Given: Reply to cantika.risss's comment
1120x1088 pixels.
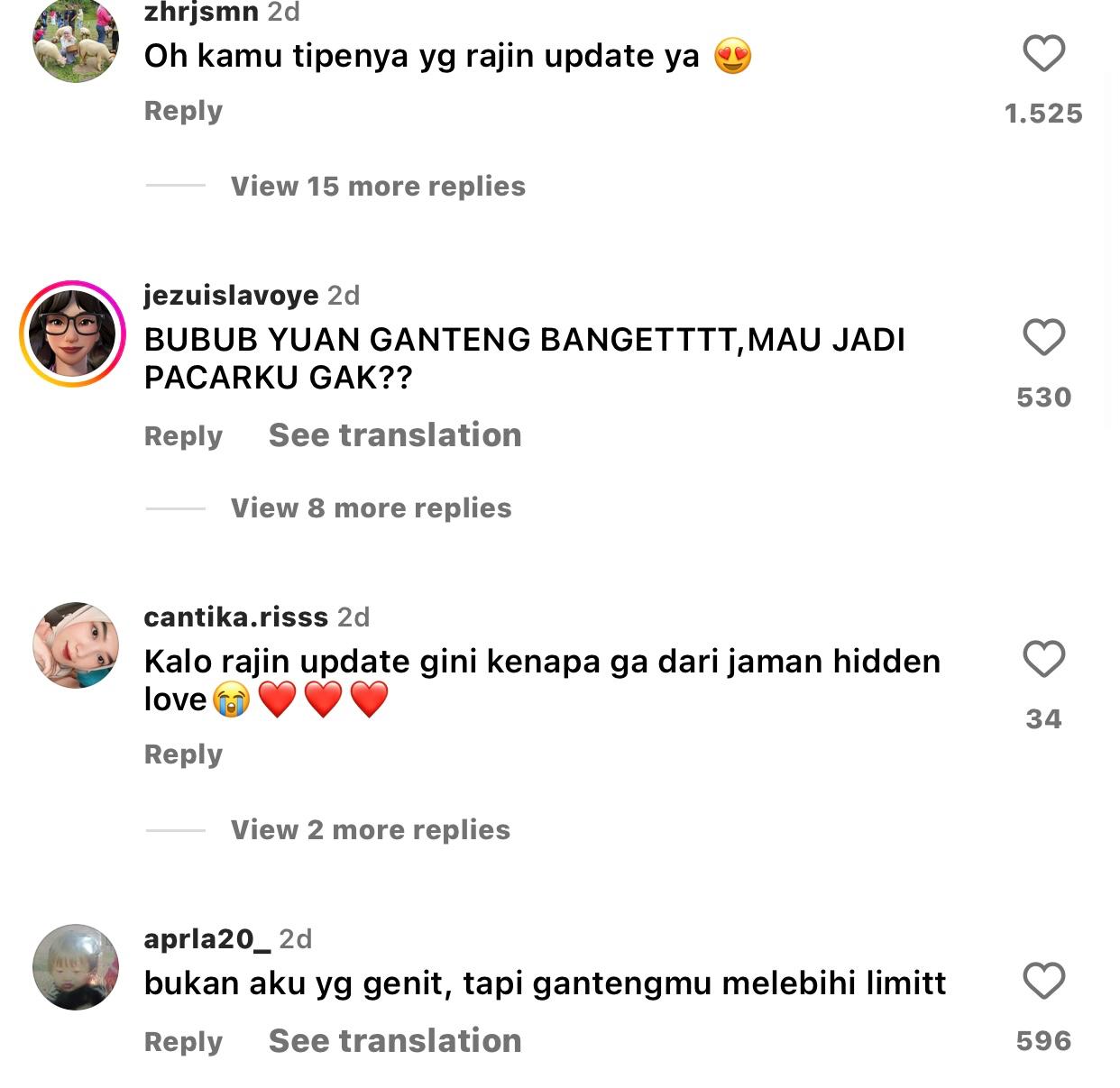Looking at the screenshot, I should [x=183, y=754].
